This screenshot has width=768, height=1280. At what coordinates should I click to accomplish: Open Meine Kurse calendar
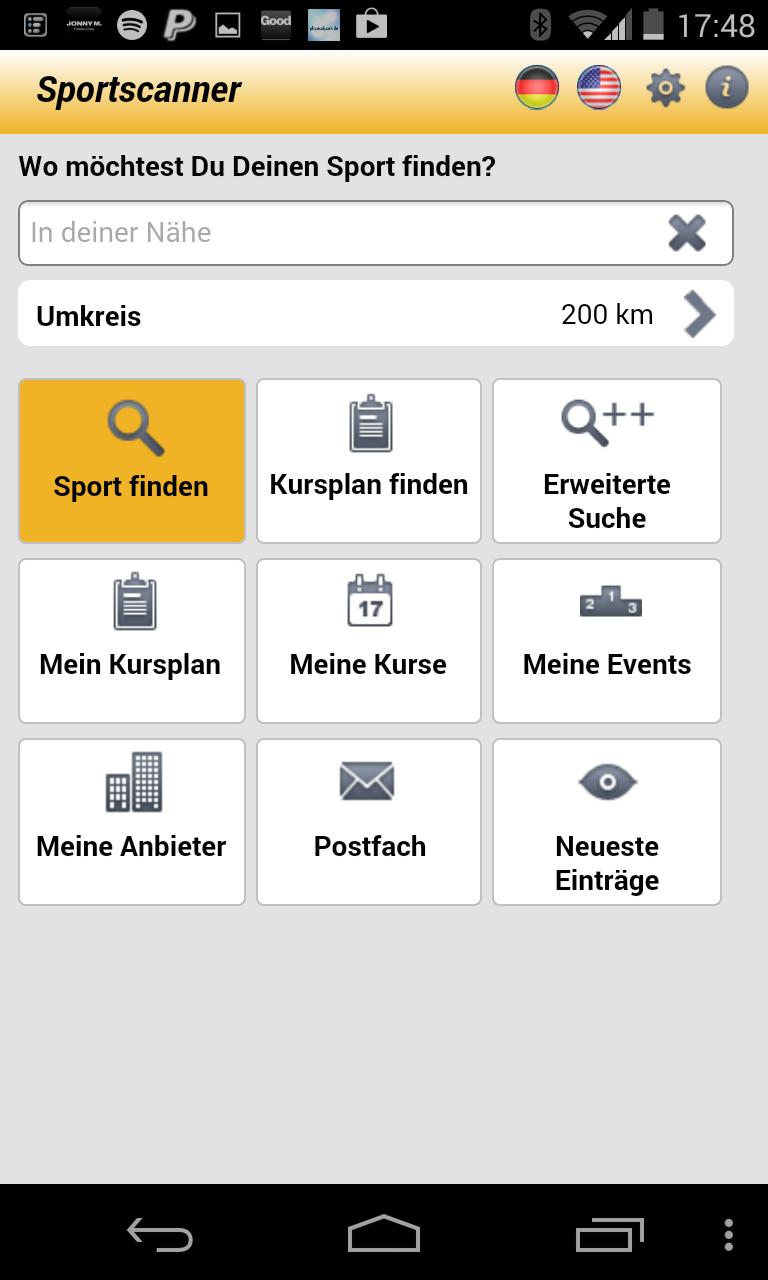point(368,640)
